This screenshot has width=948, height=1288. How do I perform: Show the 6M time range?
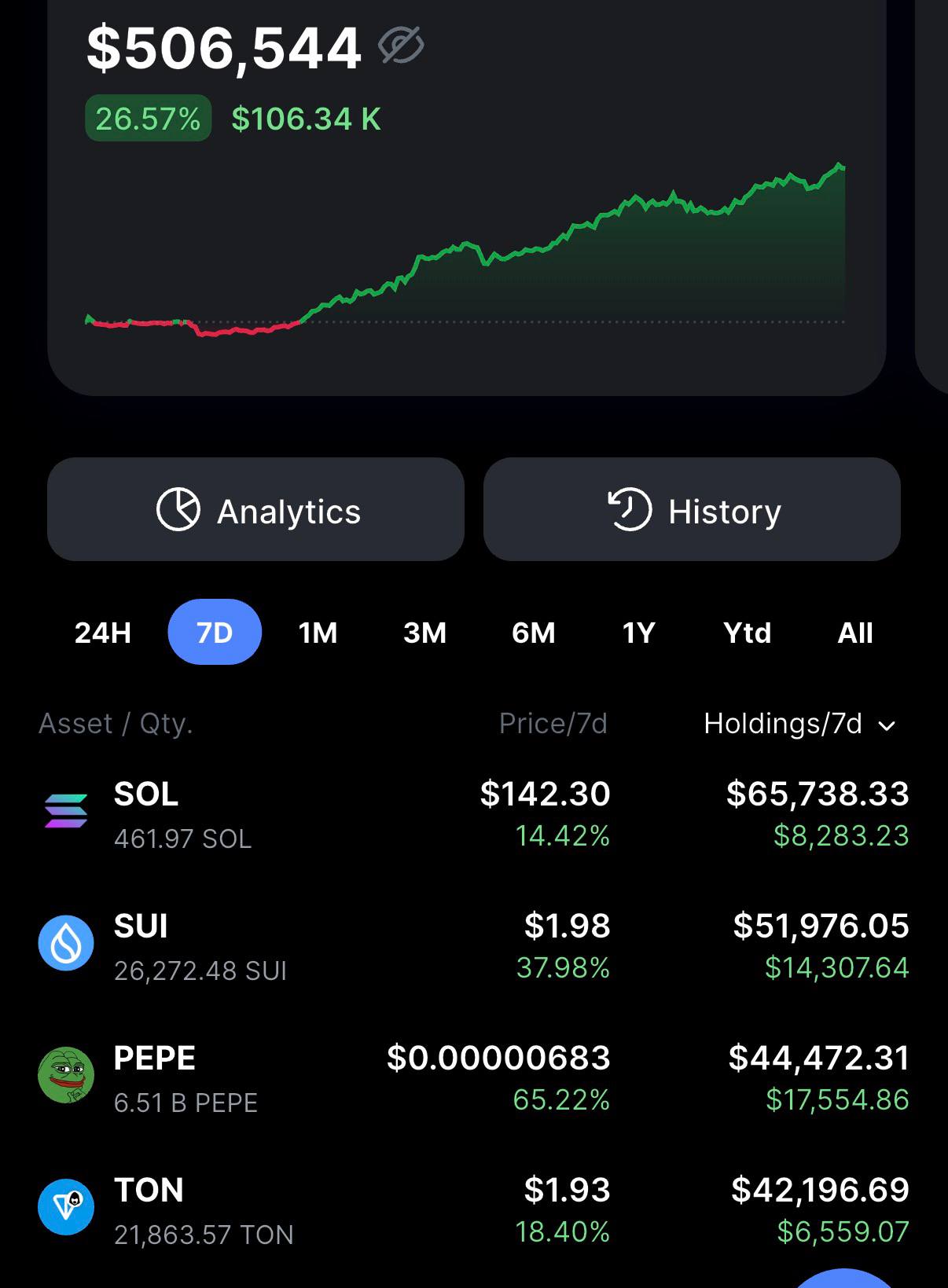tap(533, 633)
